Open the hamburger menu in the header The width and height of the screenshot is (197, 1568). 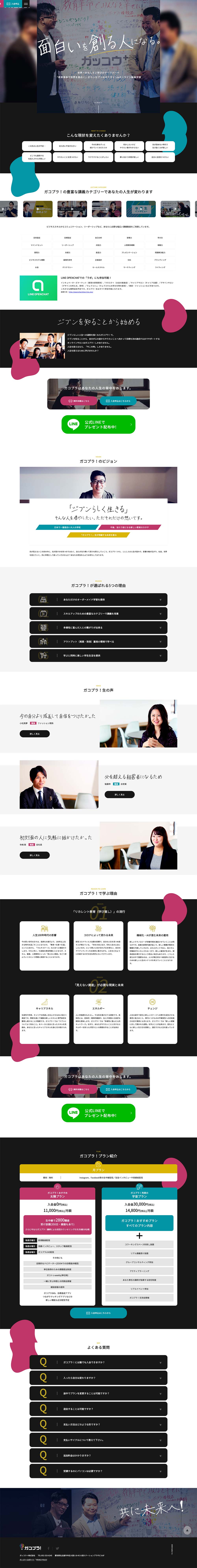26,4
